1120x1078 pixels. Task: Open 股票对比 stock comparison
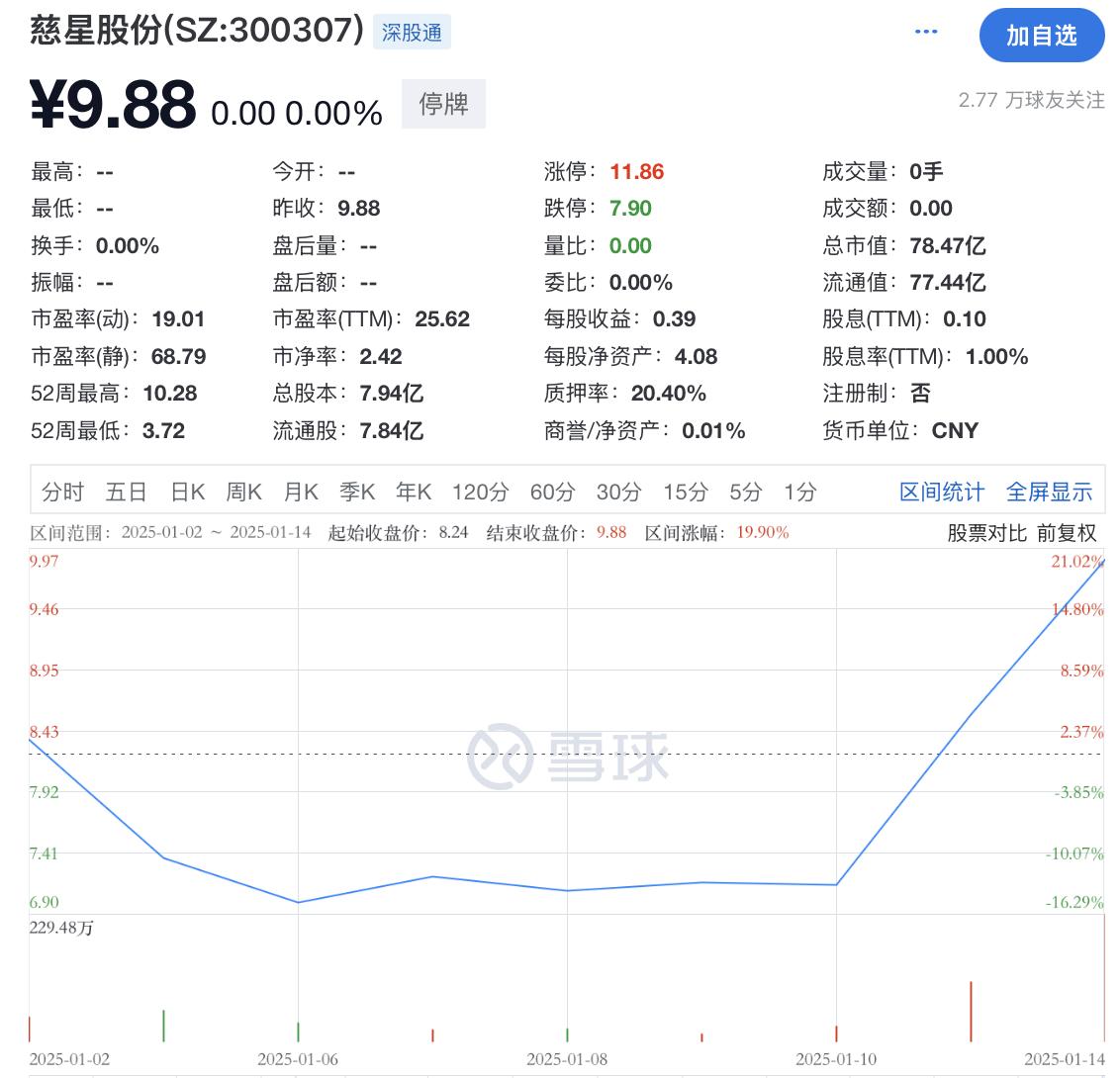coord(986,533)
